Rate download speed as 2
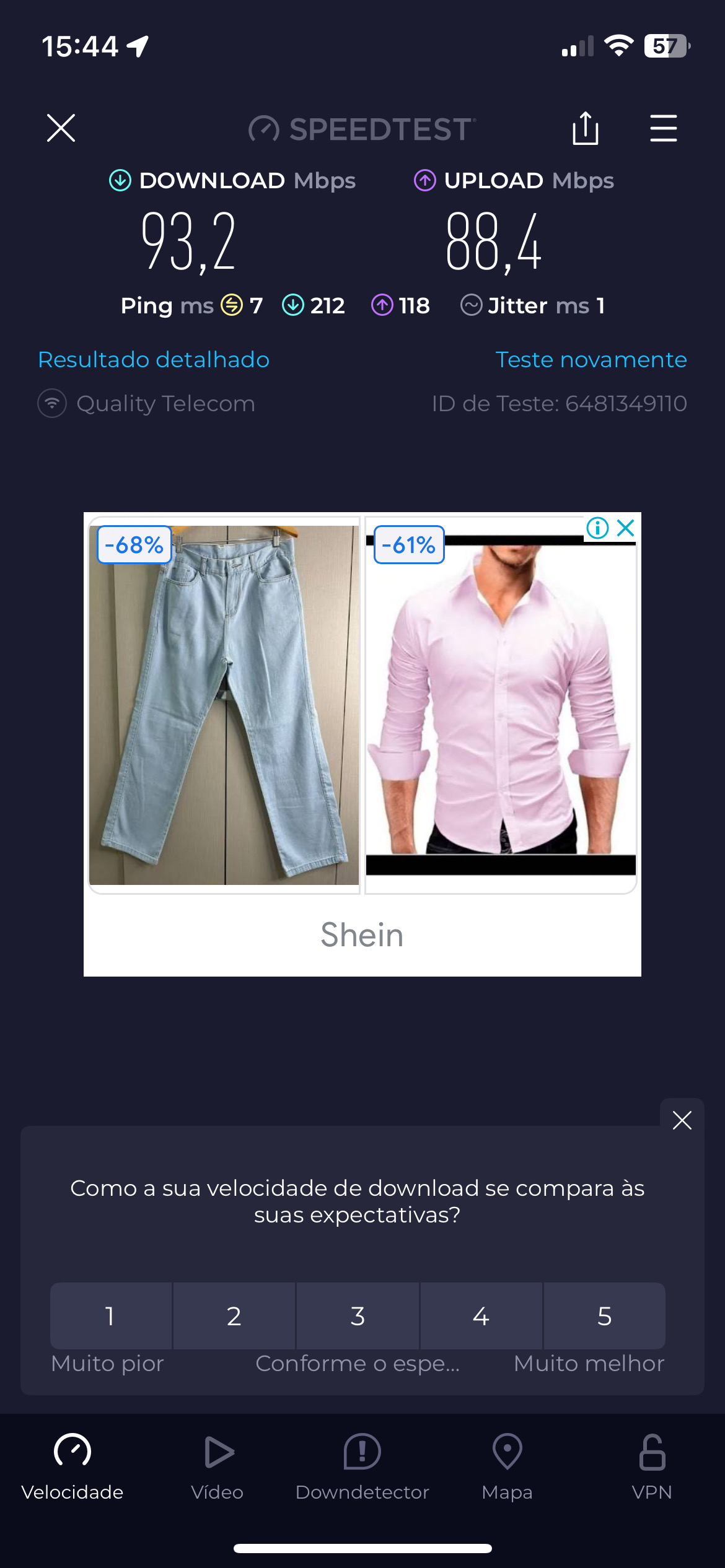 (x=234, y=1316)
